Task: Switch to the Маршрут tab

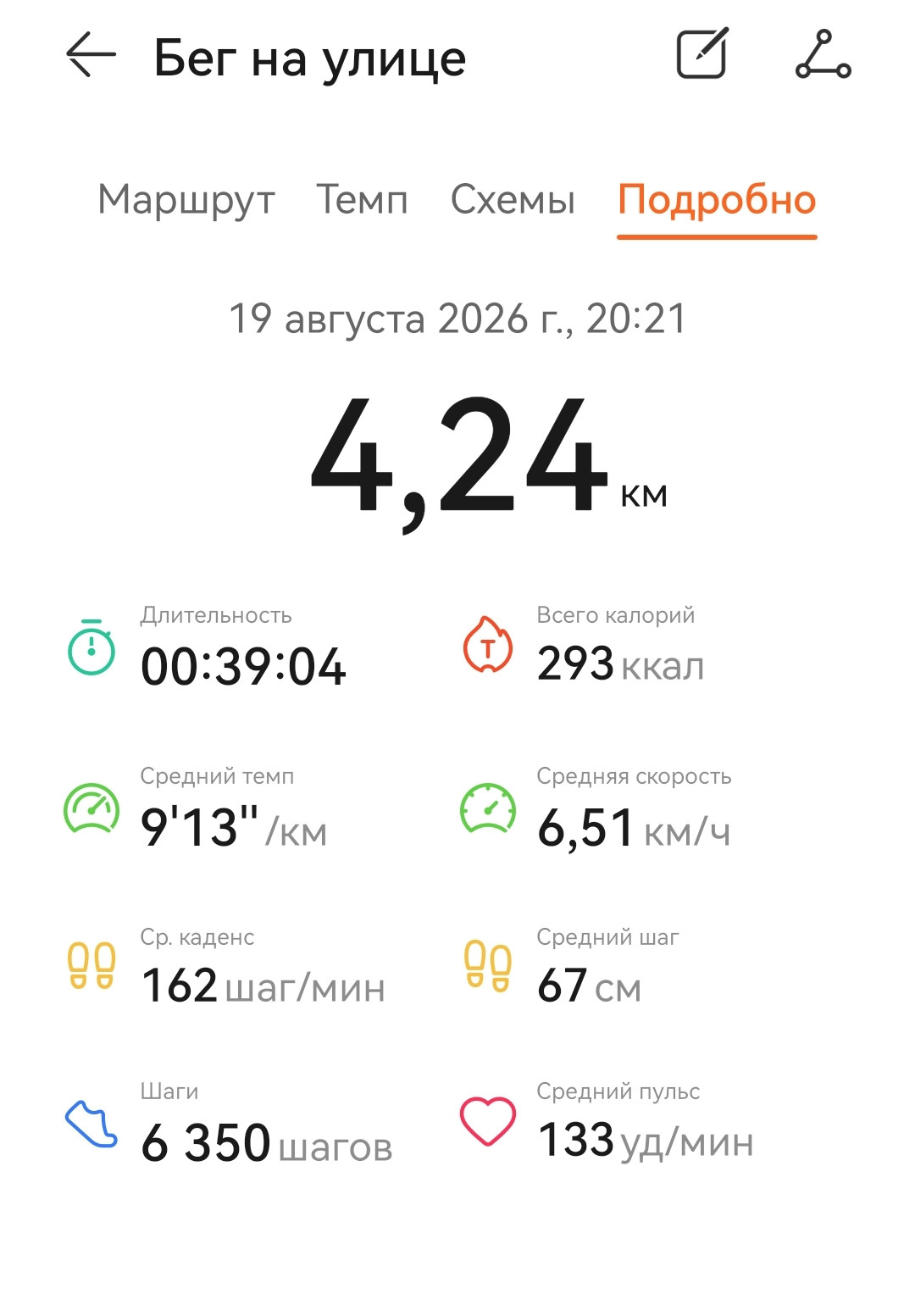Action: (x=186, y=202)
